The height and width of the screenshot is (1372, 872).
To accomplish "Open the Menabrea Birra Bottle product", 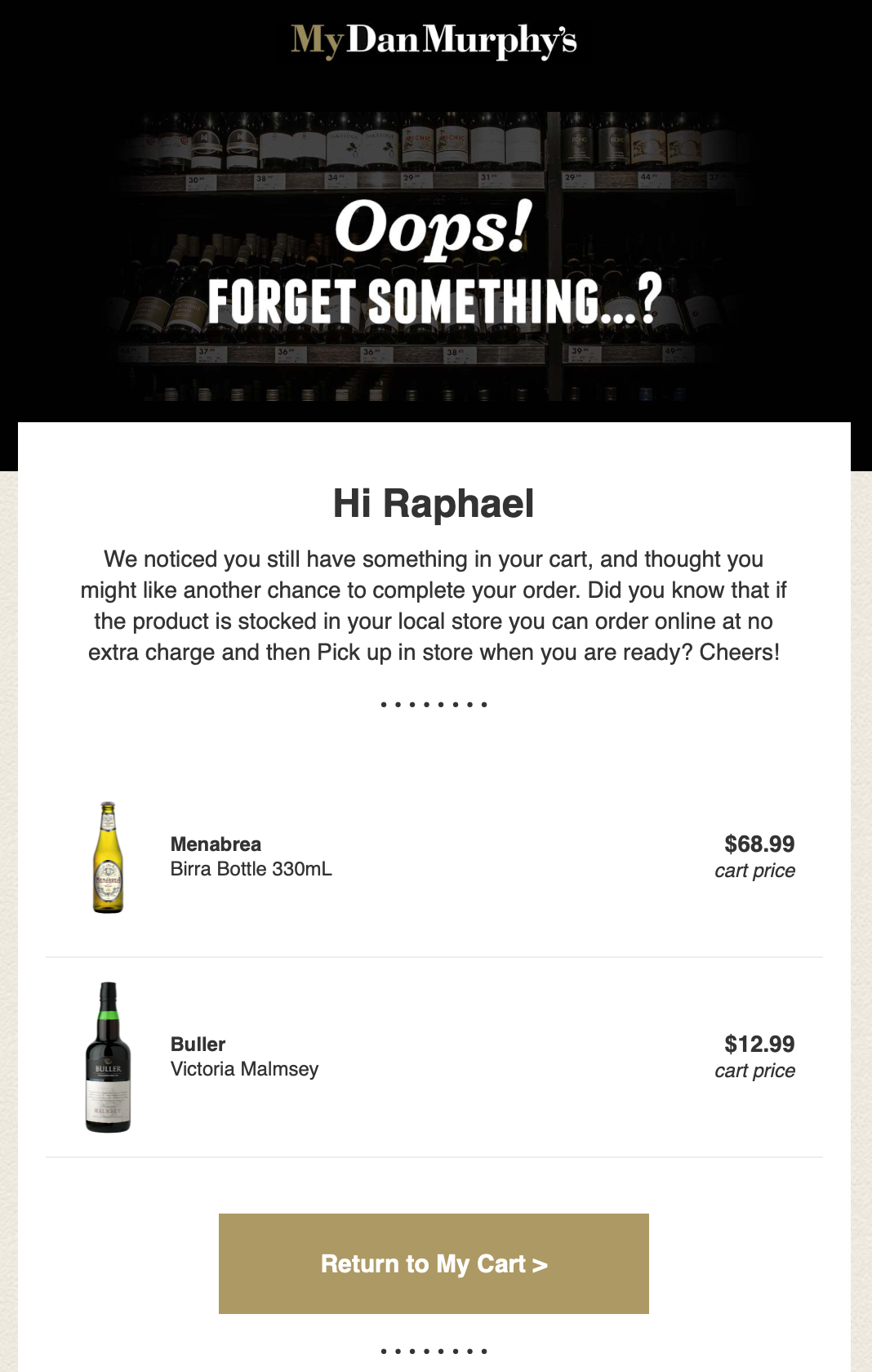I will (251, 856).
